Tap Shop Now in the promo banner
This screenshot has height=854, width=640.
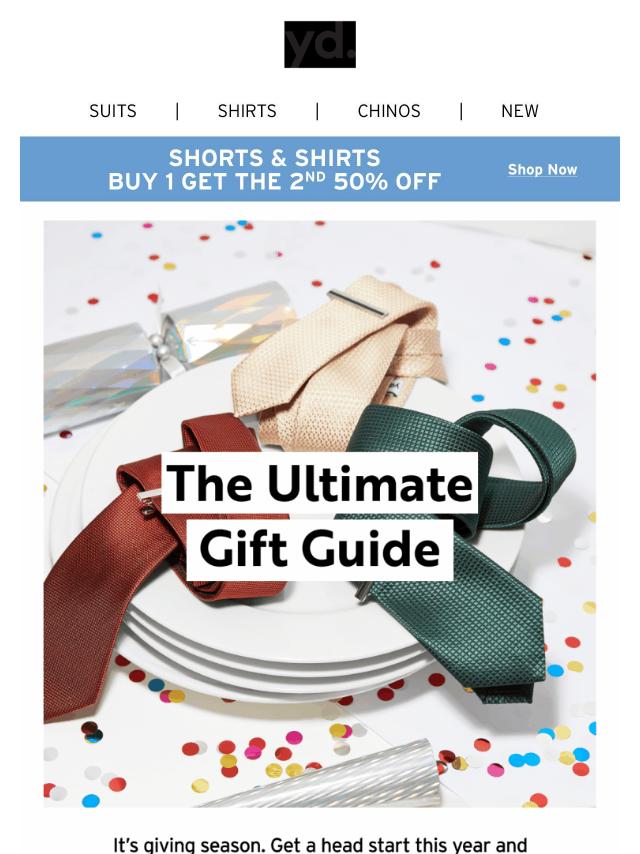point(542,170)
